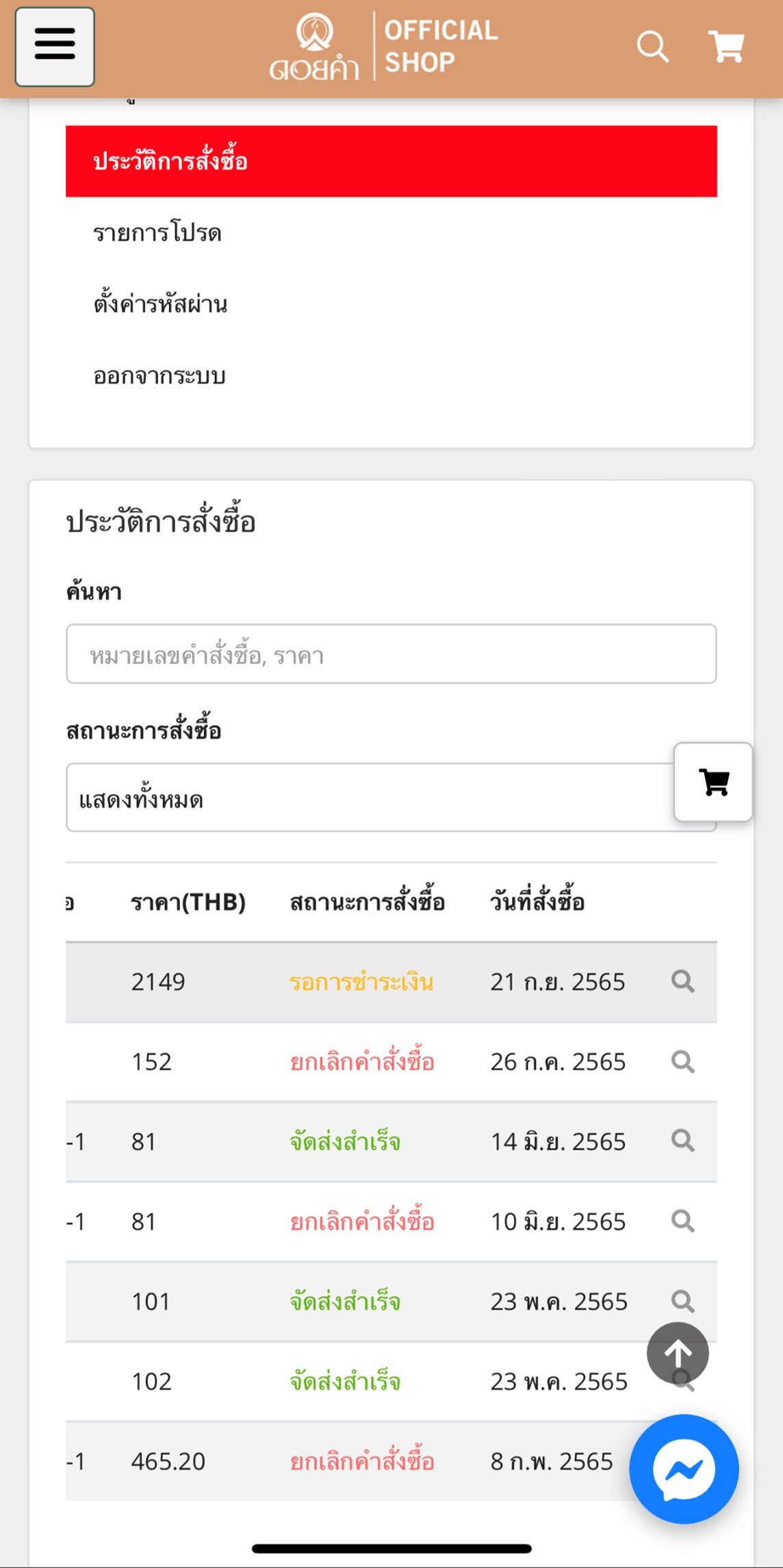This screenshot has height=1568, width=783.
Task: Jump back to top with arrow button
Action: tap(678, 1353)
